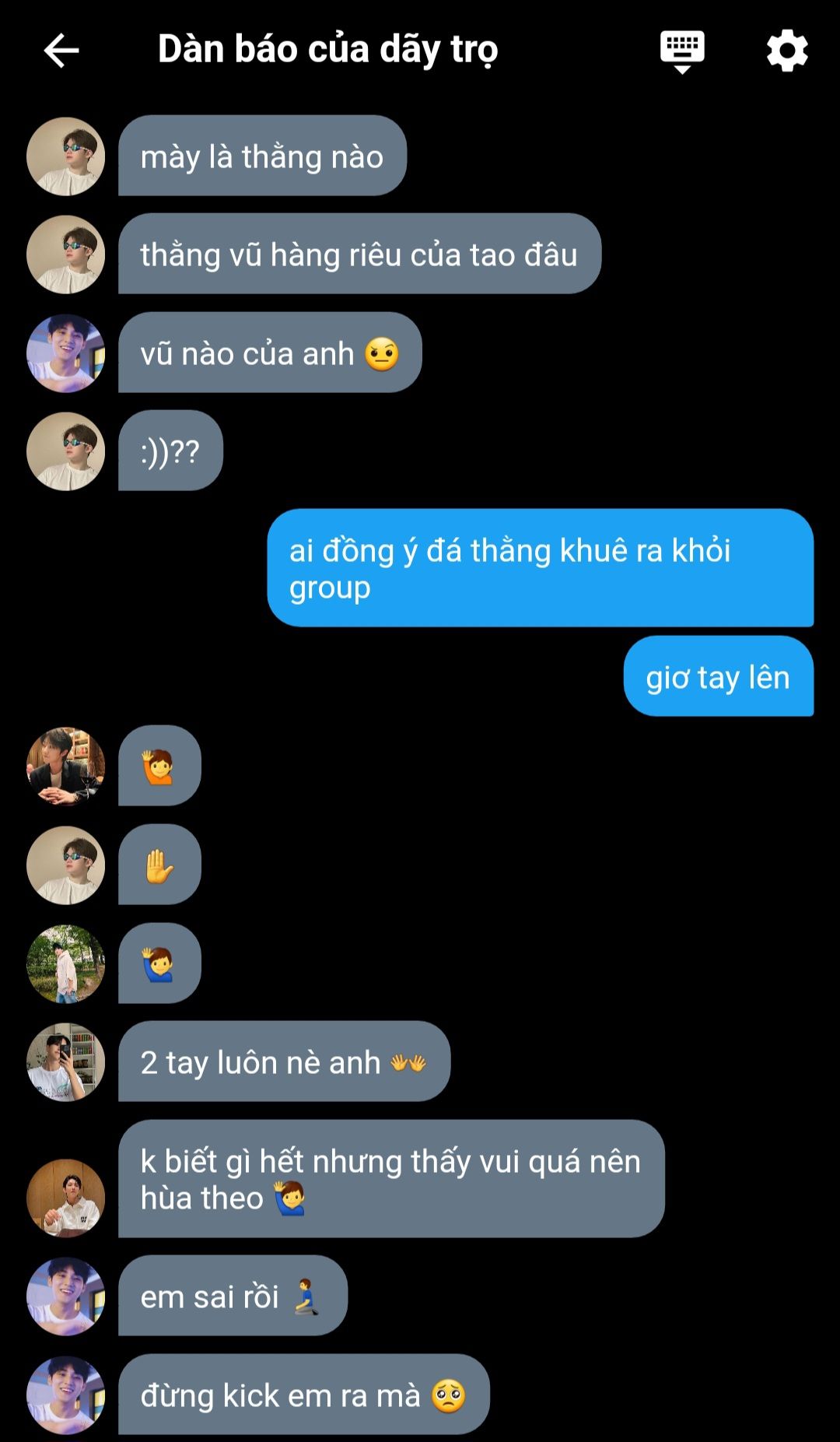Tap the avatar beside "k biết gì hết" message

pyautogui.click(x=66, y=1198)
